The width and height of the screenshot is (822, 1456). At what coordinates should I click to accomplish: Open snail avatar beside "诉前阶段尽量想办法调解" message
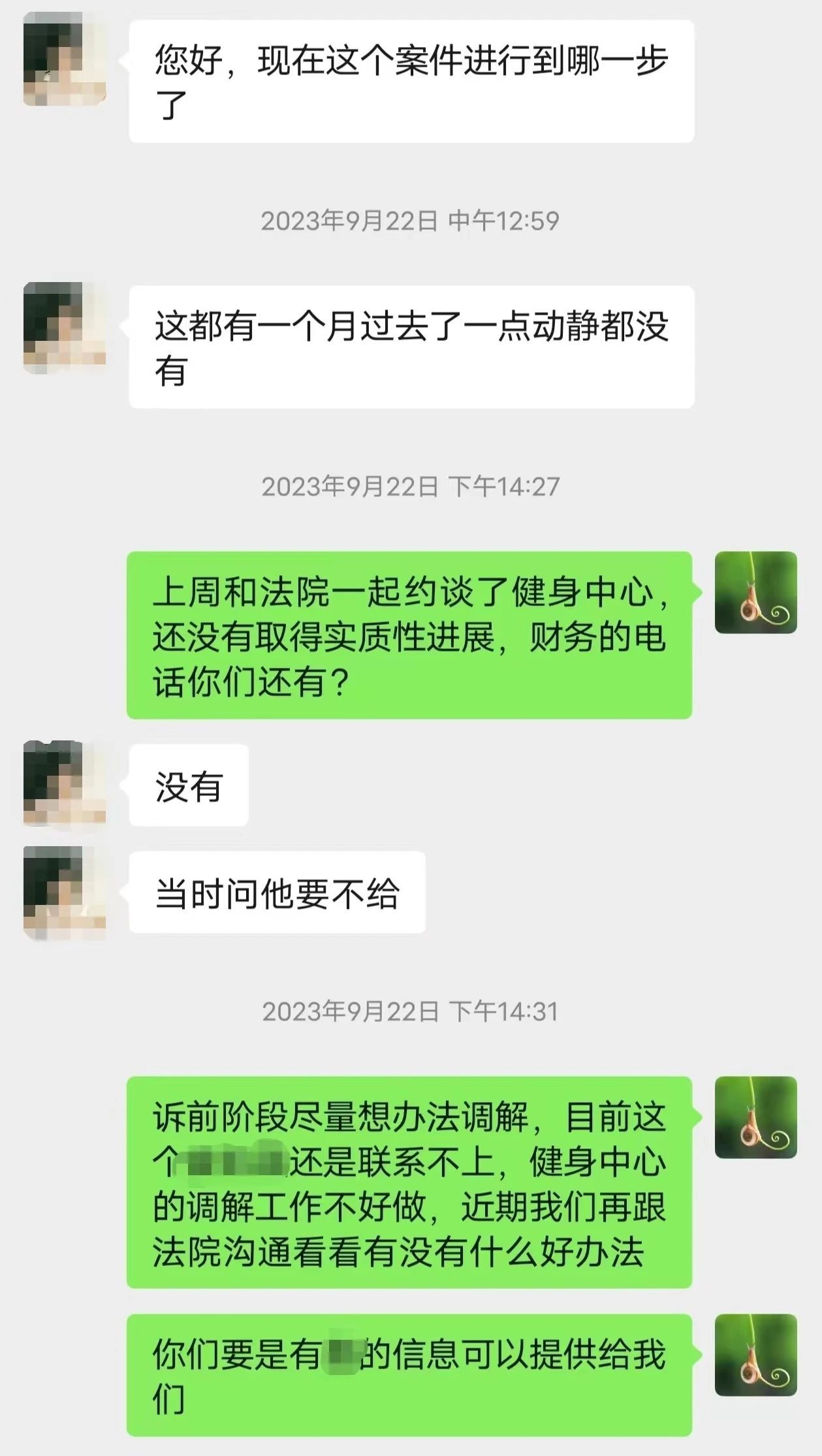pos(755,1117)
